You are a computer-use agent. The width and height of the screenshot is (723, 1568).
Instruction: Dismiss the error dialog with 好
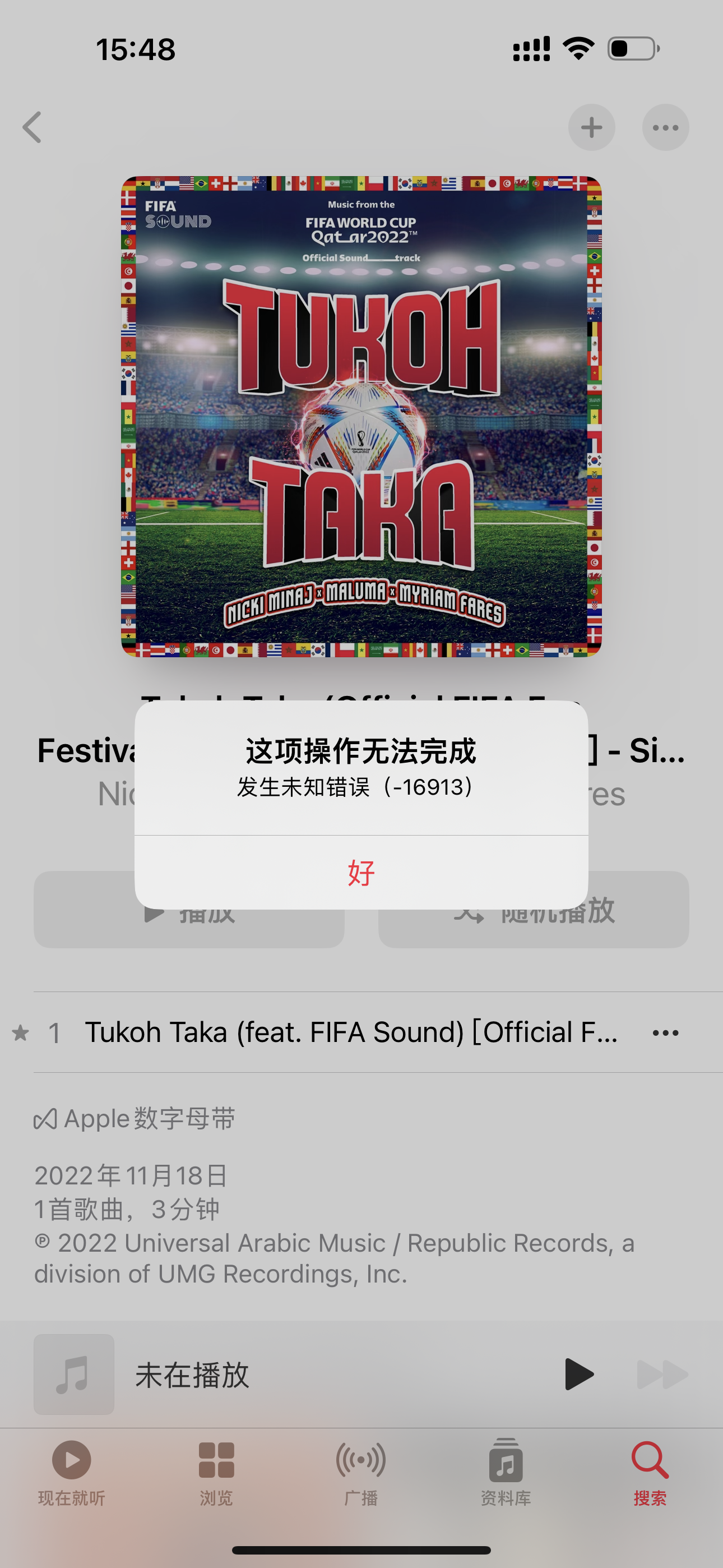pyautogui.click(x=361, y=872)
